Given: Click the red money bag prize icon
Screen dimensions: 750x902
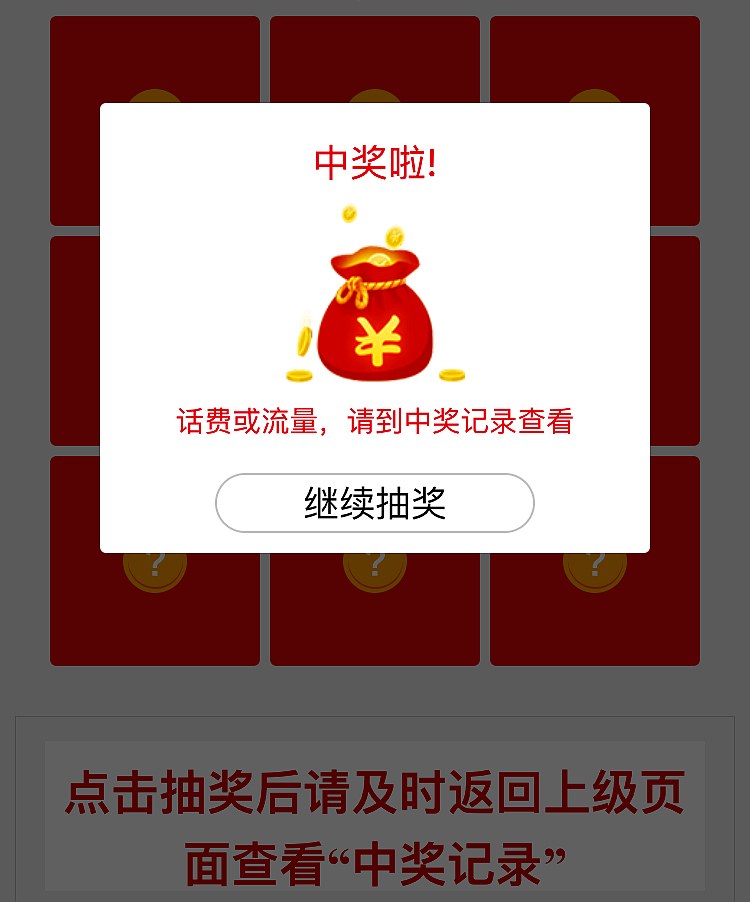Looking at the screenshot, I should pyautogui.click(x=375, y=315).
